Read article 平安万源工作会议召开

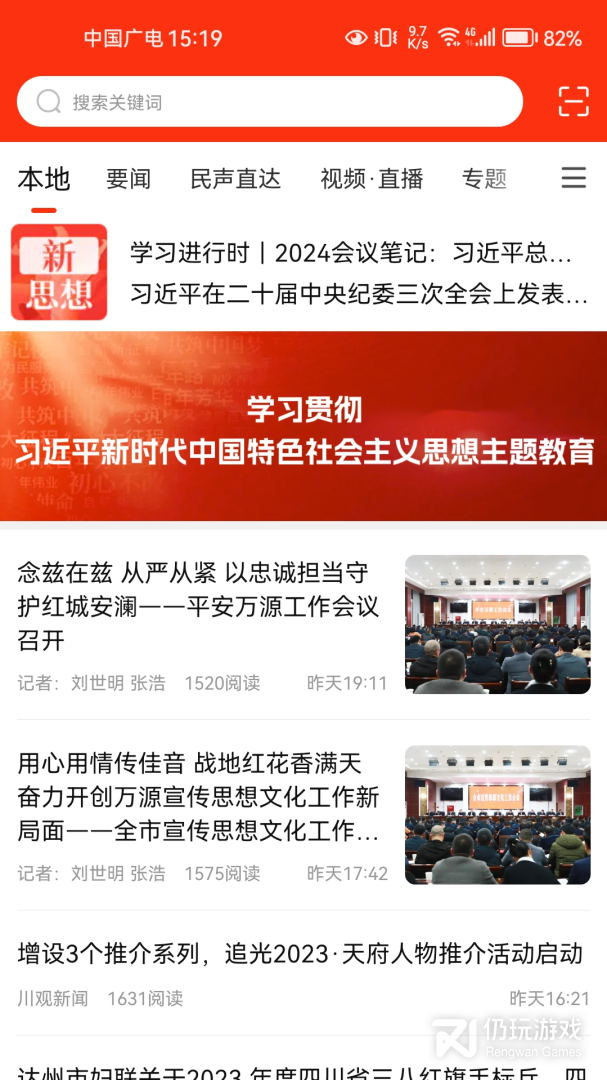tap(200, 606)
